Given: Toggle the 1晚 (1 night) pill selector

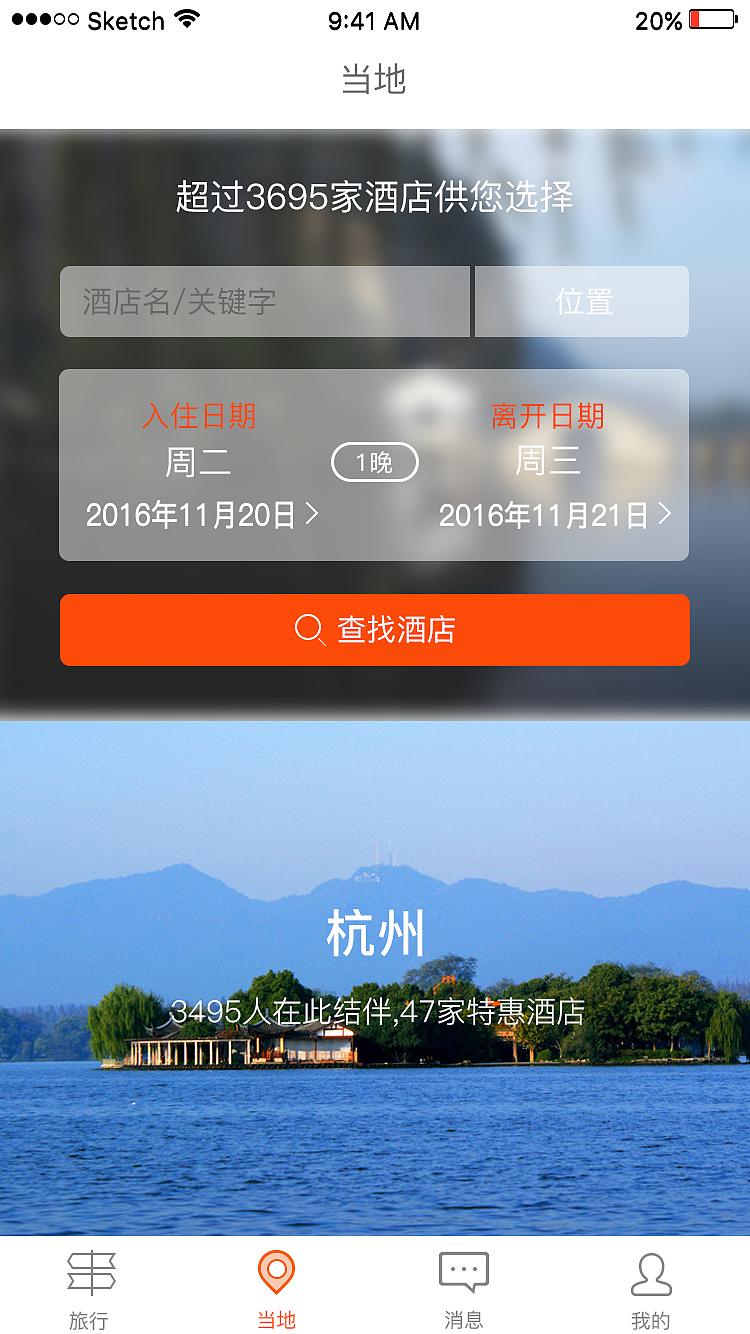Looking at the screenshot, I should [x=375, y=462].
